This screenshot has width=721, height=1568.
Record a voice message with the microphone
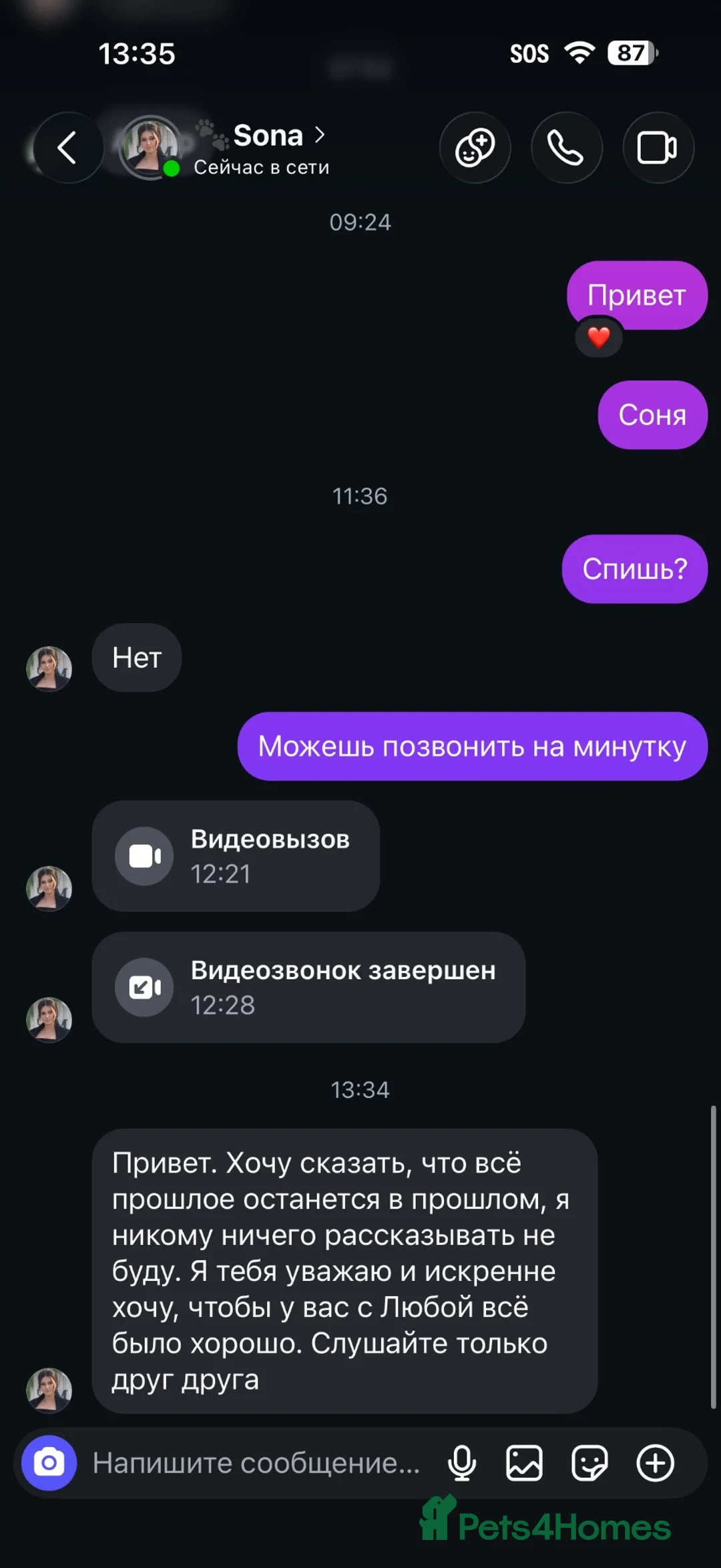[x=462, y=1463]
